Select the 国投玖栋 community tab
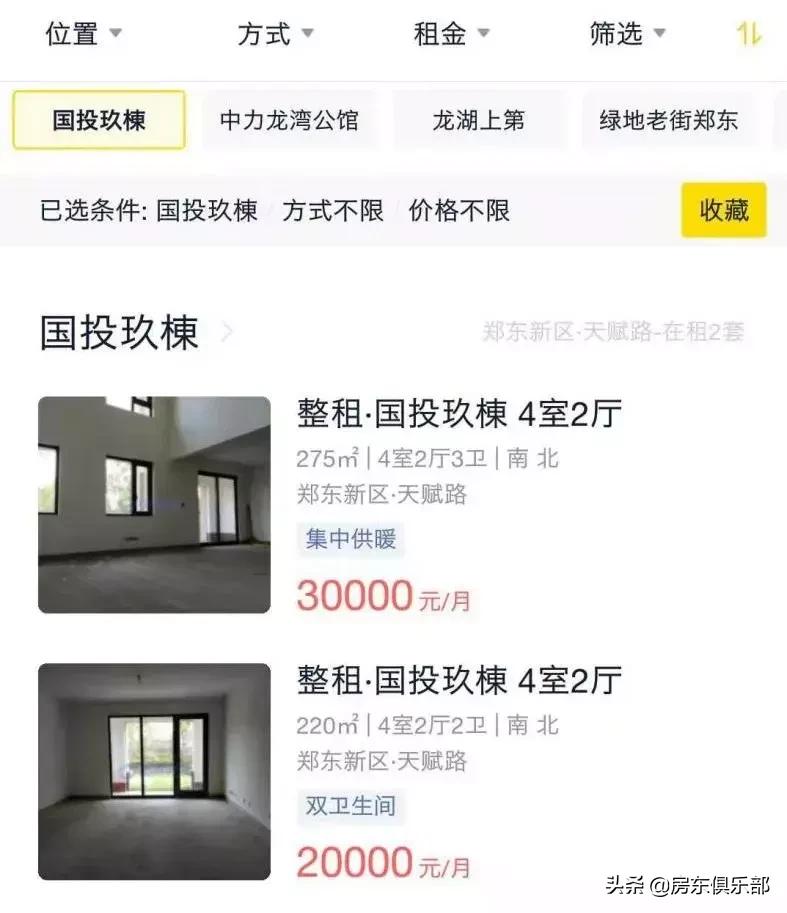This screenshot has width=787, height=913. tap(97, 120)
